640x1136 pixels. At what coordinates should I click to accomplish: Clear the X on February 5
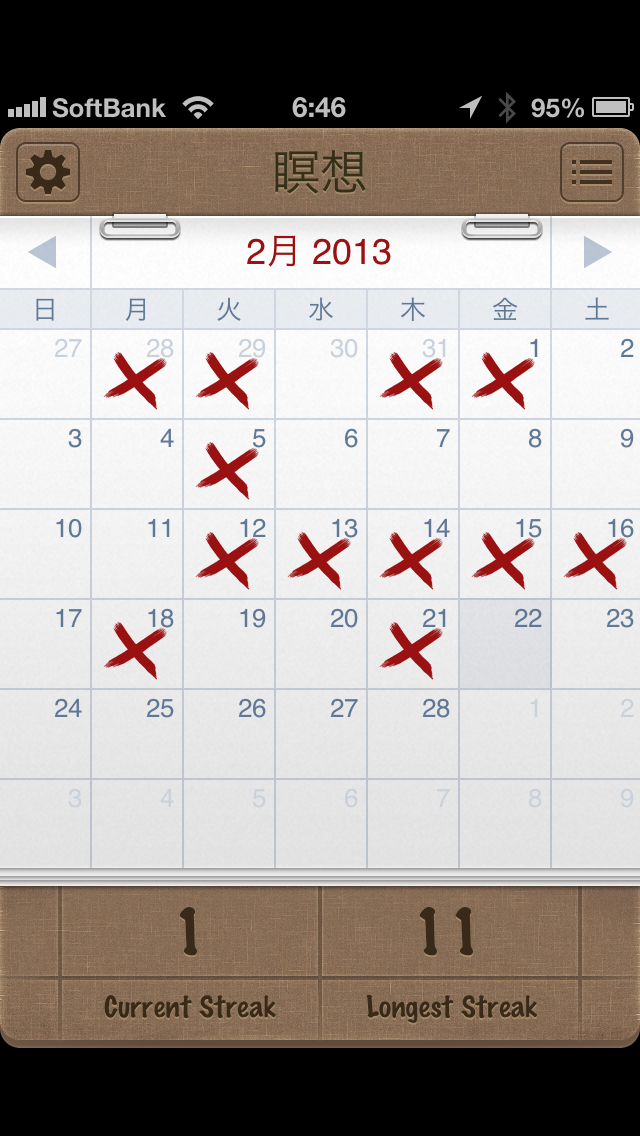(x=229, y=465)
